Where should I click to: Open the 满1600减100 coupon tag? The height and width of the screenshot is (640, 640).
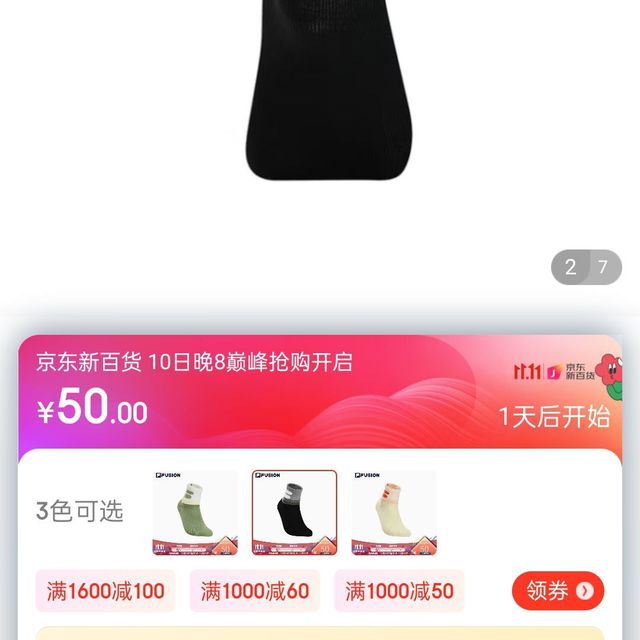coord(105,591)
